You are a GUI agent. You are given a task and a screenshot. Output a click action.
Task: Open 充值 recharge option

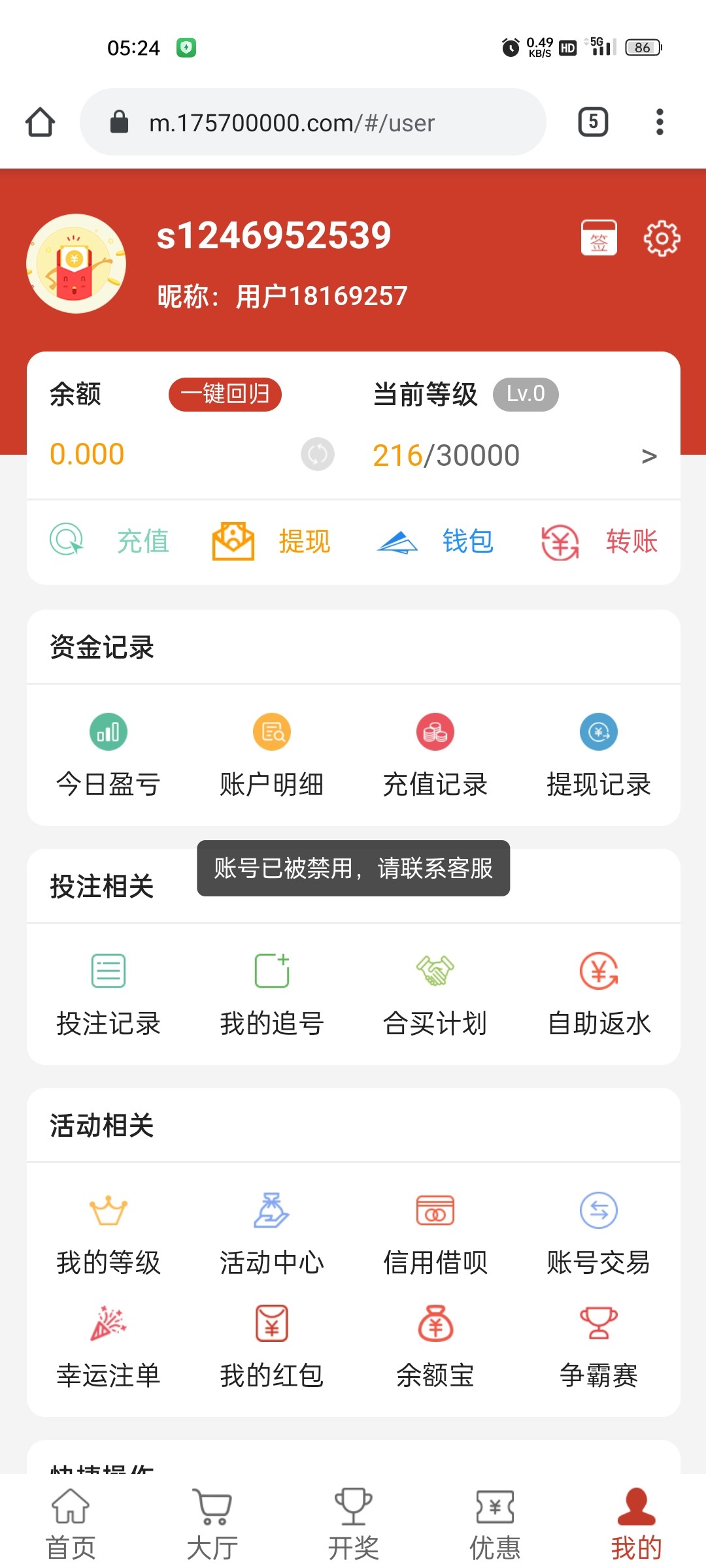click(x=110, y=541)
